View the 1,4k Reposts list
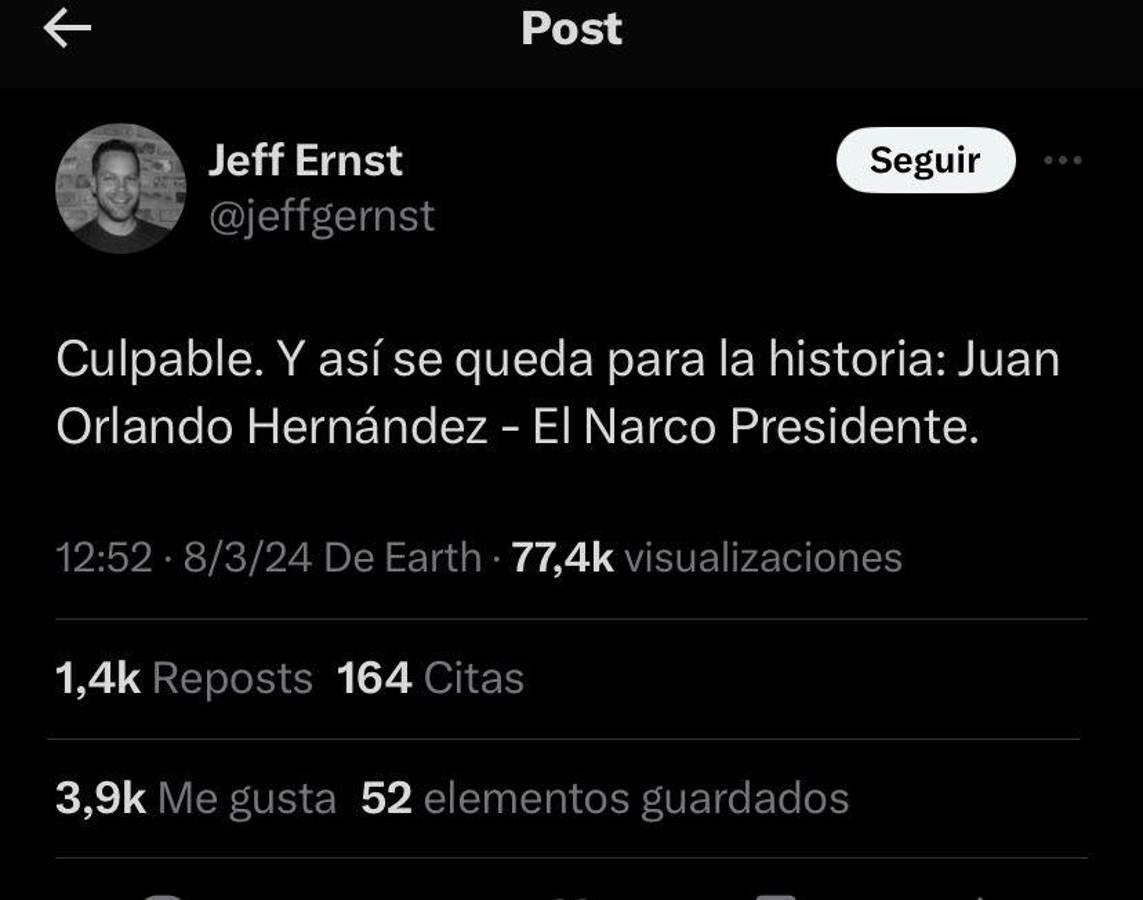The width and height of the screenshot is (1143, 900). click(184, 679)
